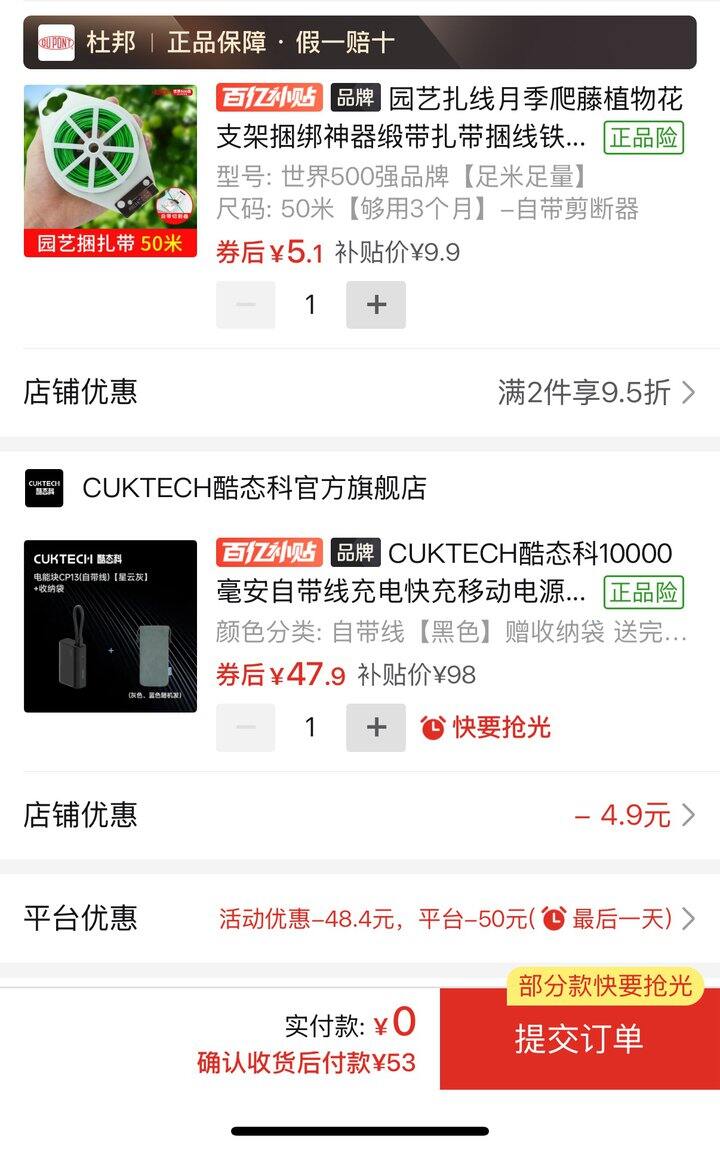720x1150 pixels.
Task: Open the 杜邦 brand guarantee banner
Action: 360,42
